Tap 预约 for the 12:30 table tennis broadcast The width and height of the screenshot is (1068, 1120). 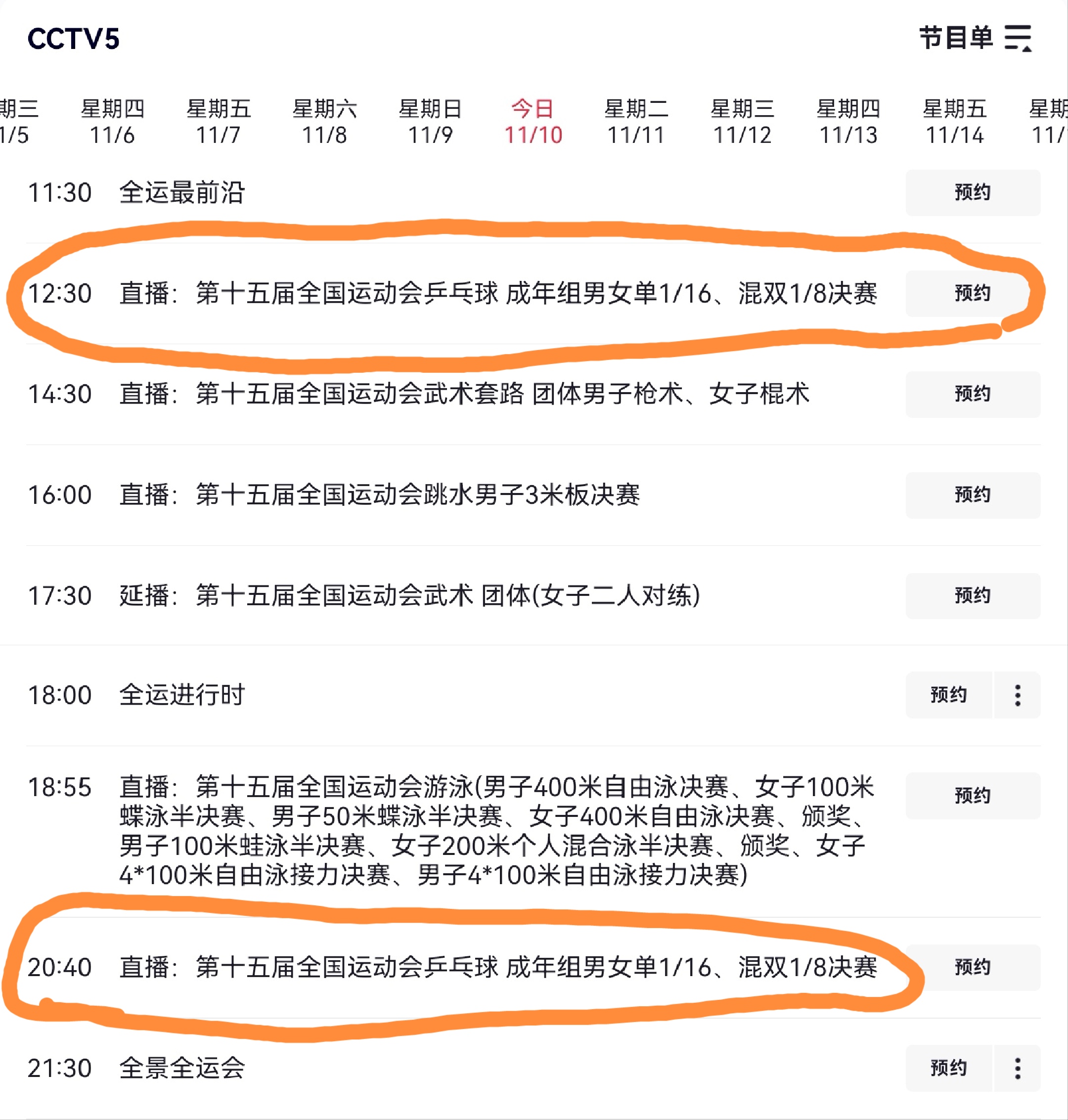coord(973,293)
